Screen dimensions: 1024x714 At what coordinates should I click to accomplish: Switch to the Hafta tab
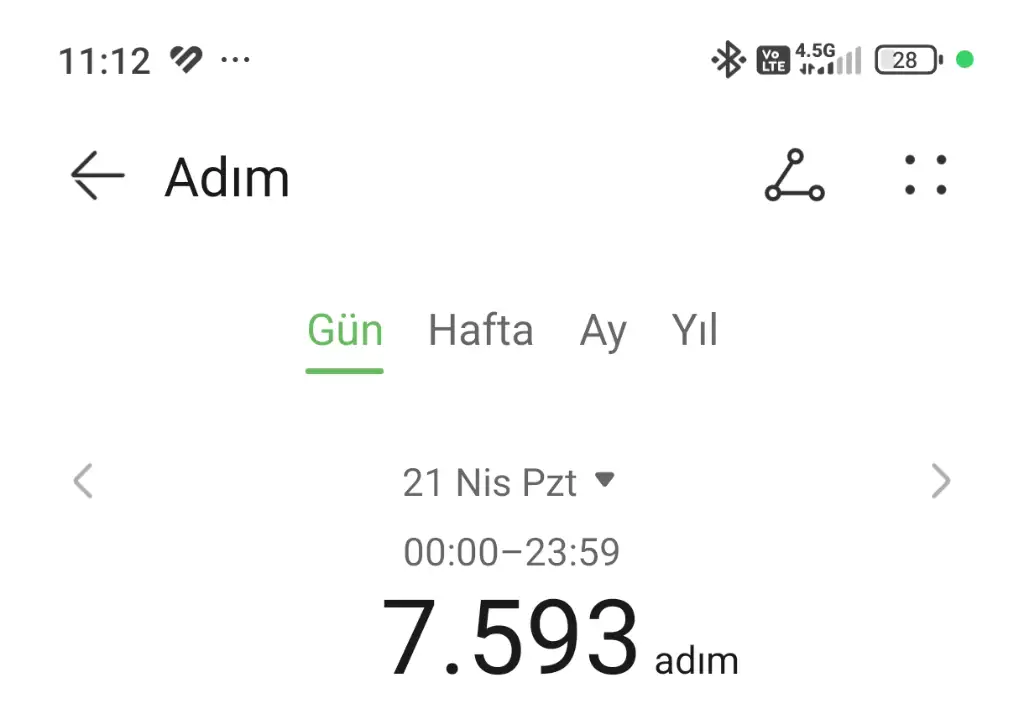pyautogui.click(x=481, y=331)
